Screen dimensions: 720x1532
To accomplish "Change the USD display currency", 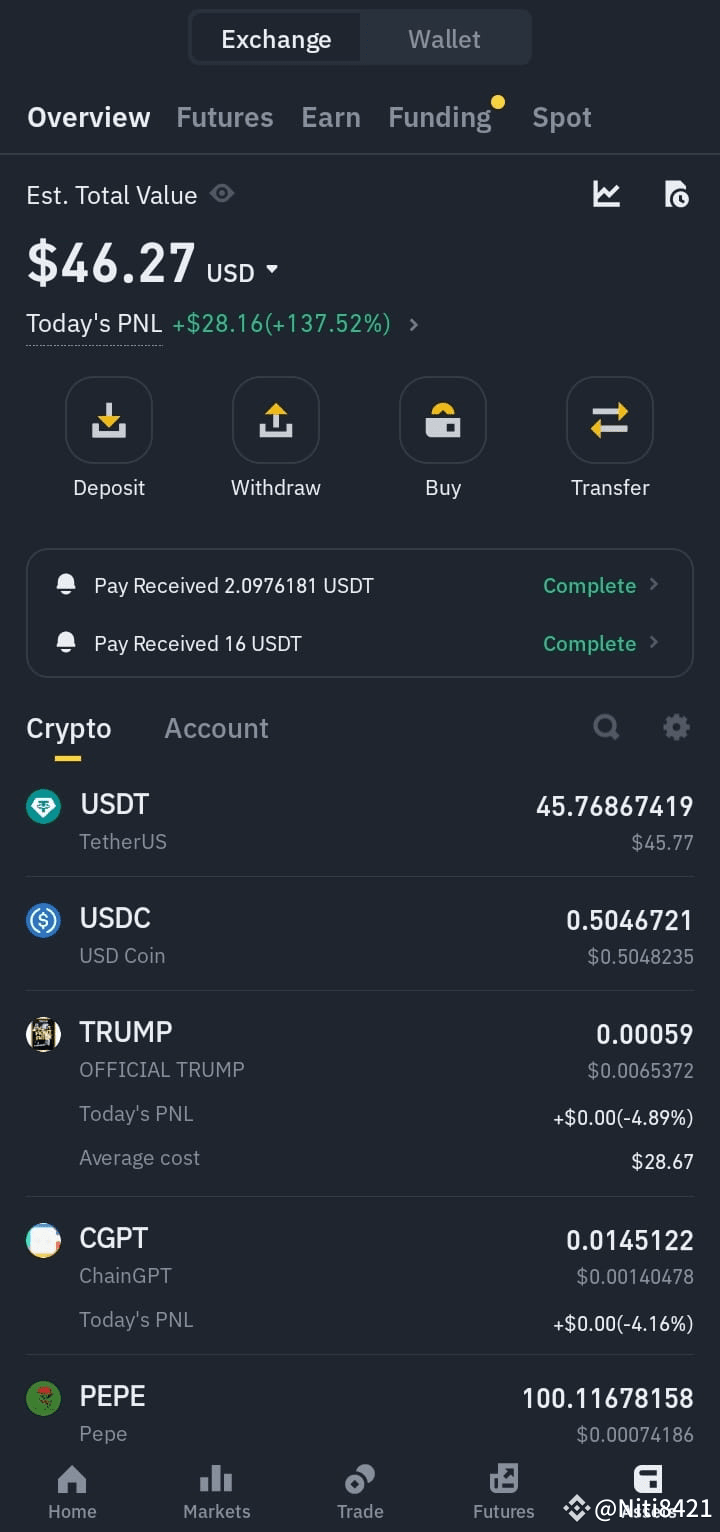I will (243, 271).
